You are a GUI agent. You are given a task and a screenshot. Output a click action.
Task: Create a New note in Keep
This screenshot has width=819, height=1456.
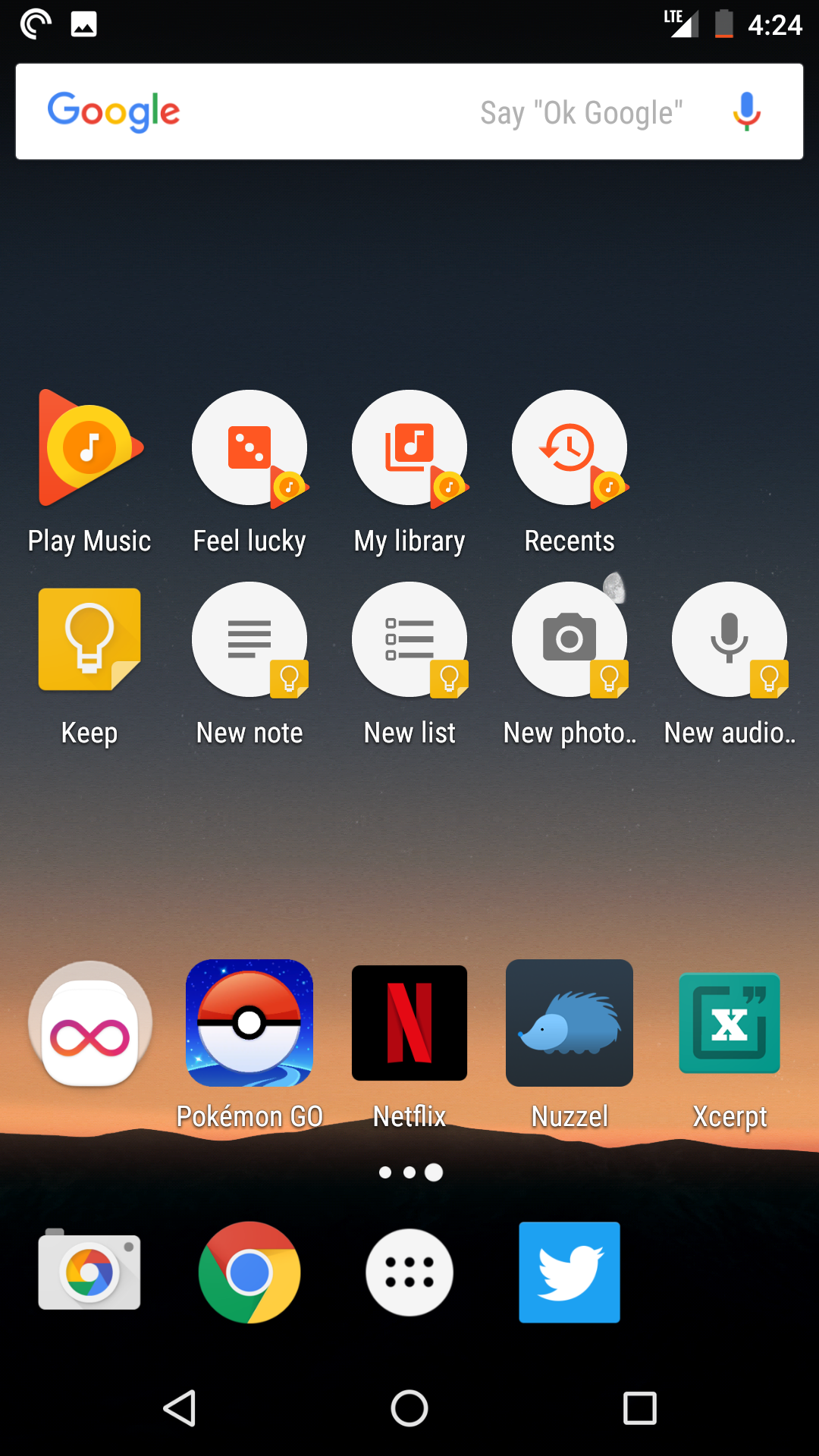pyautogui.click(x=249, y=639)
